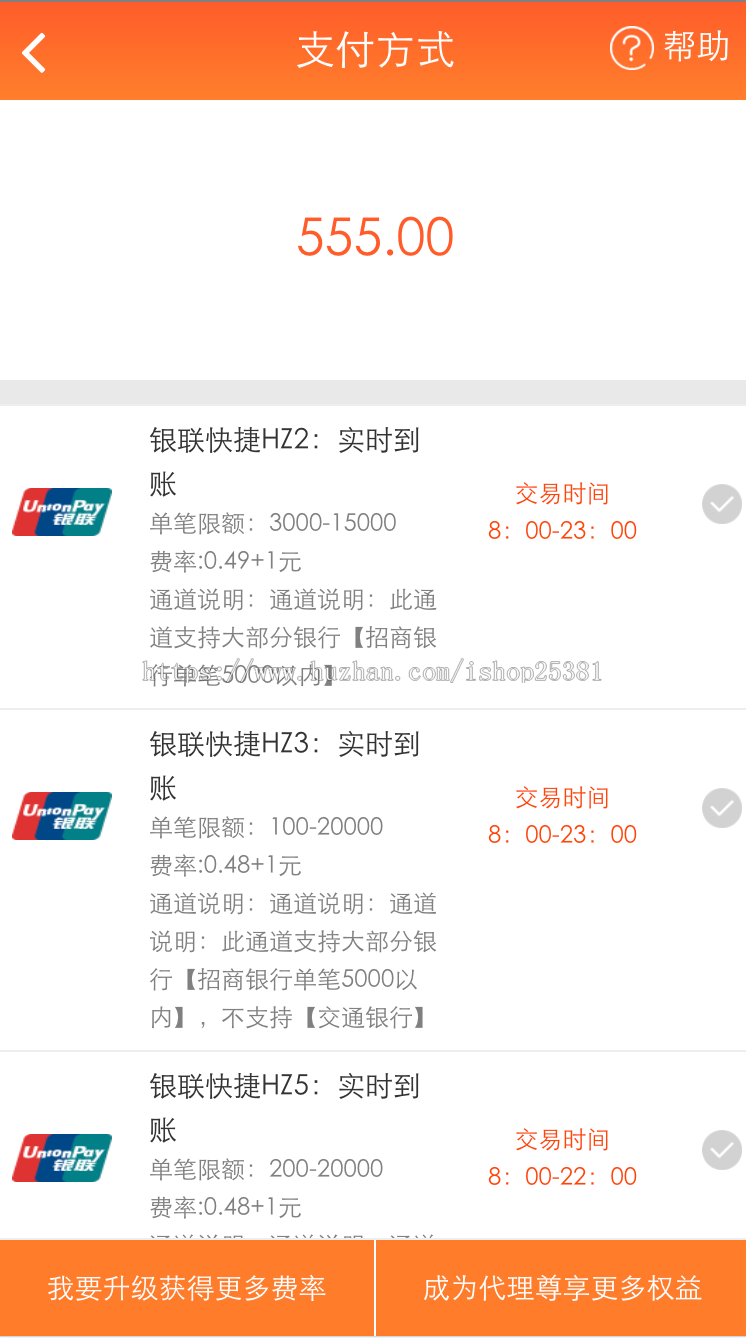Toggle the HZ5 channel checkmark circle
The width and height of the screenshot is (746, 1338).
point(721,1150)
